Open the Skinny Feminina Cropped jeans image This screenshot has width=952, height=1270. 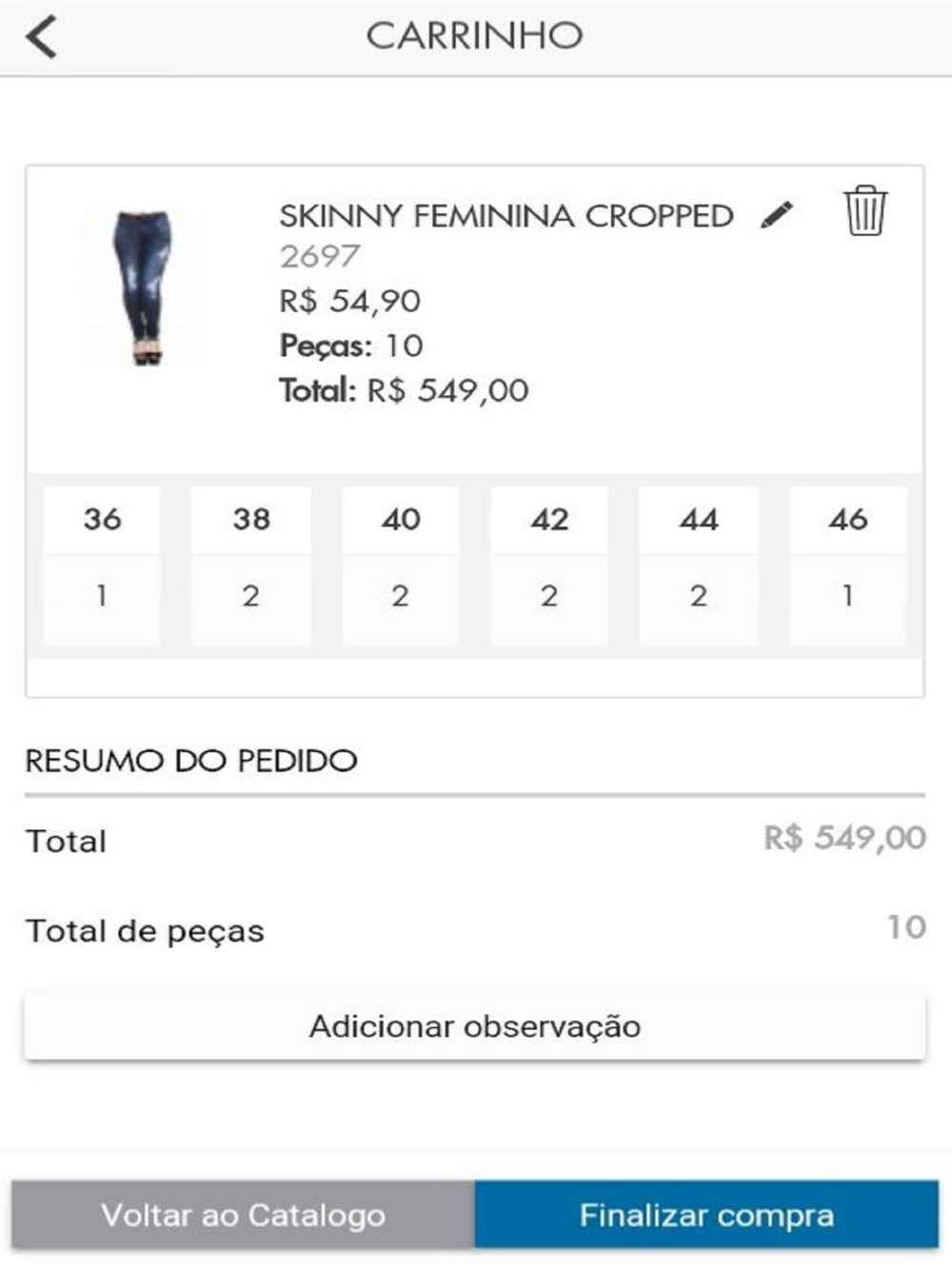143,287
